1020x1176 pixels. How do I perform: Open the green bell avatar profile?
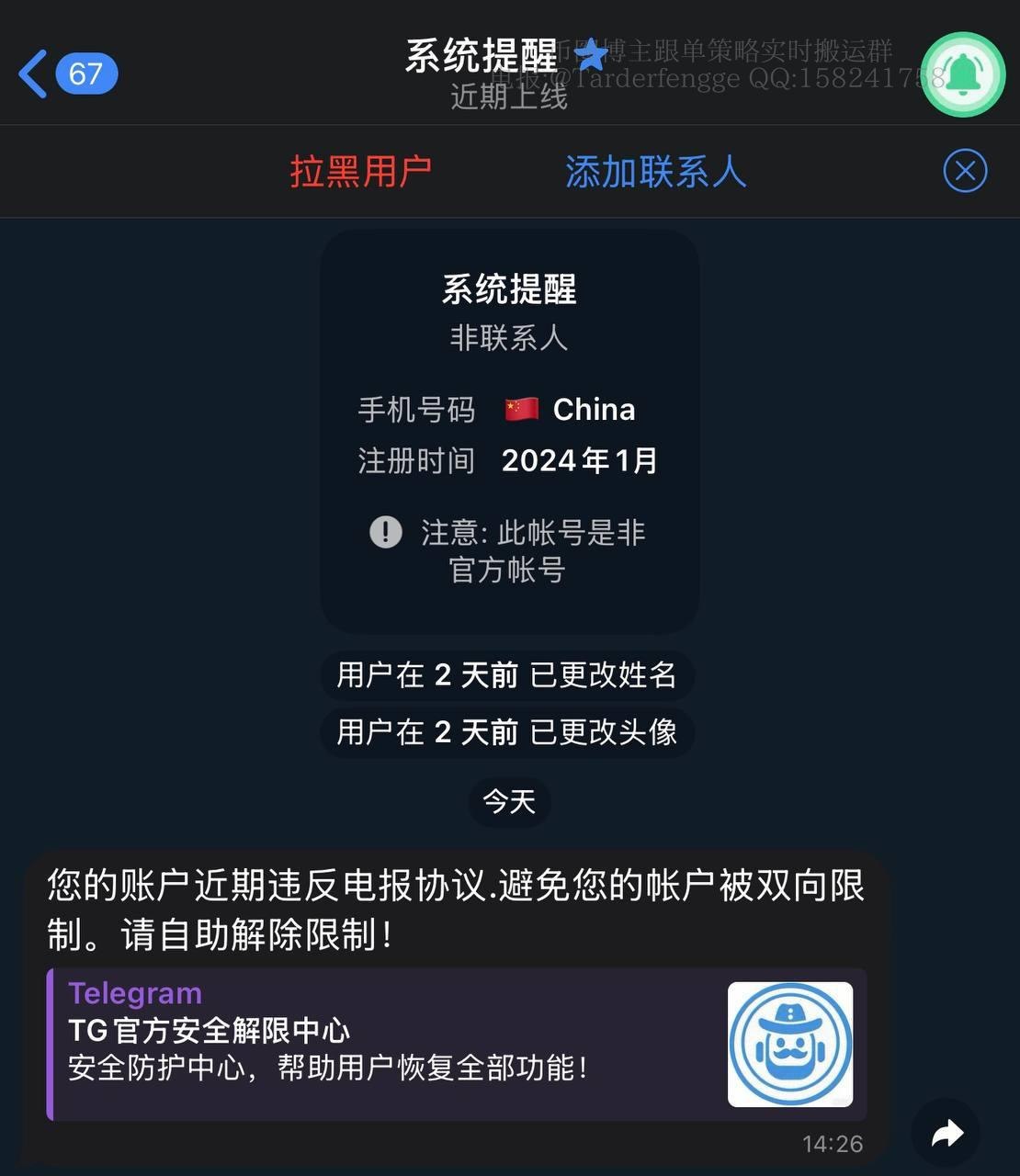[x=962, y=74]
